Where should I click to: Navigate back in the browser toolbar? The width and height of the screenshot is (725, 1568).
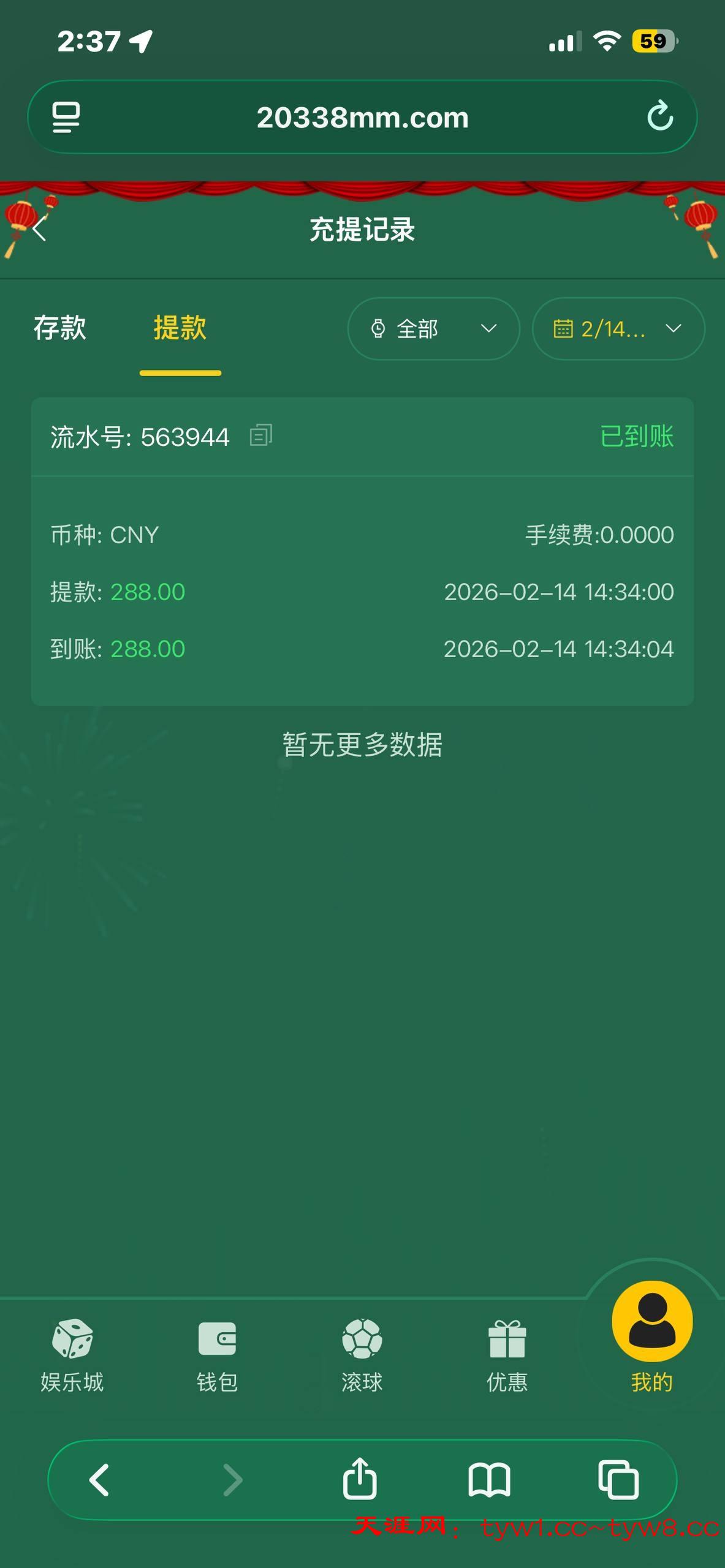click(99, 1479)
